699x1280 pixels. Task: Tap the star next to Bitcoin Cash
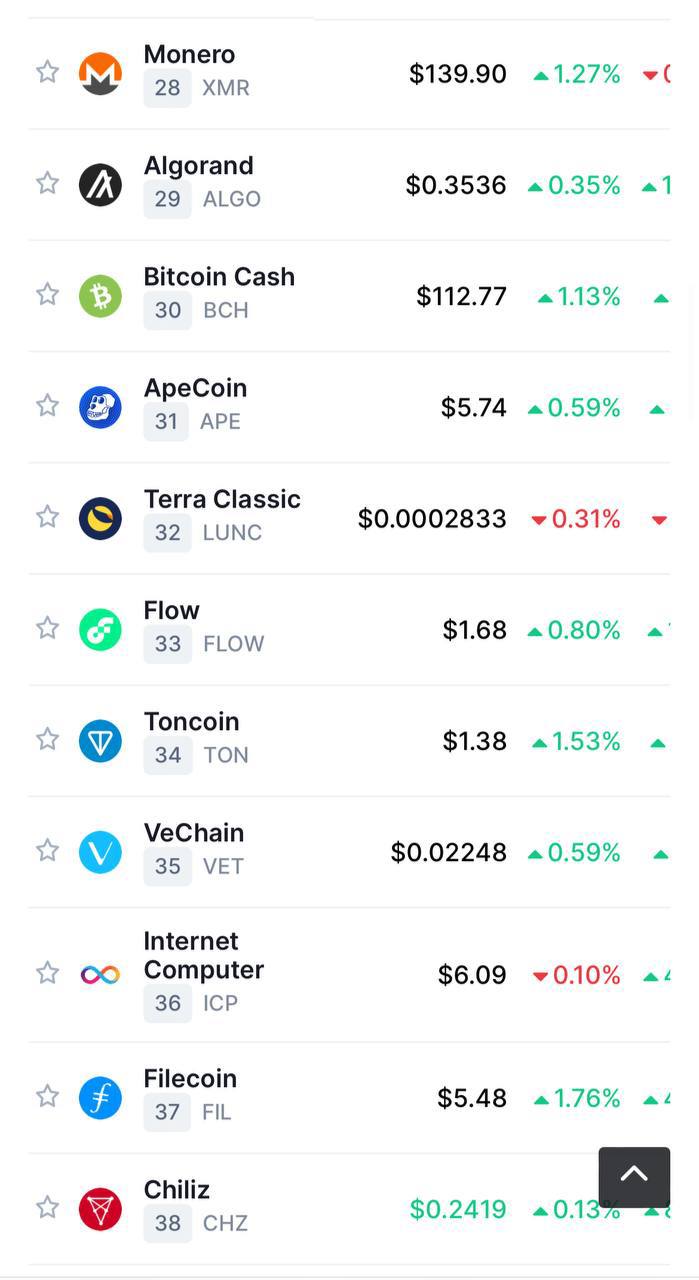pyautogui.click(x=47, y=294)
